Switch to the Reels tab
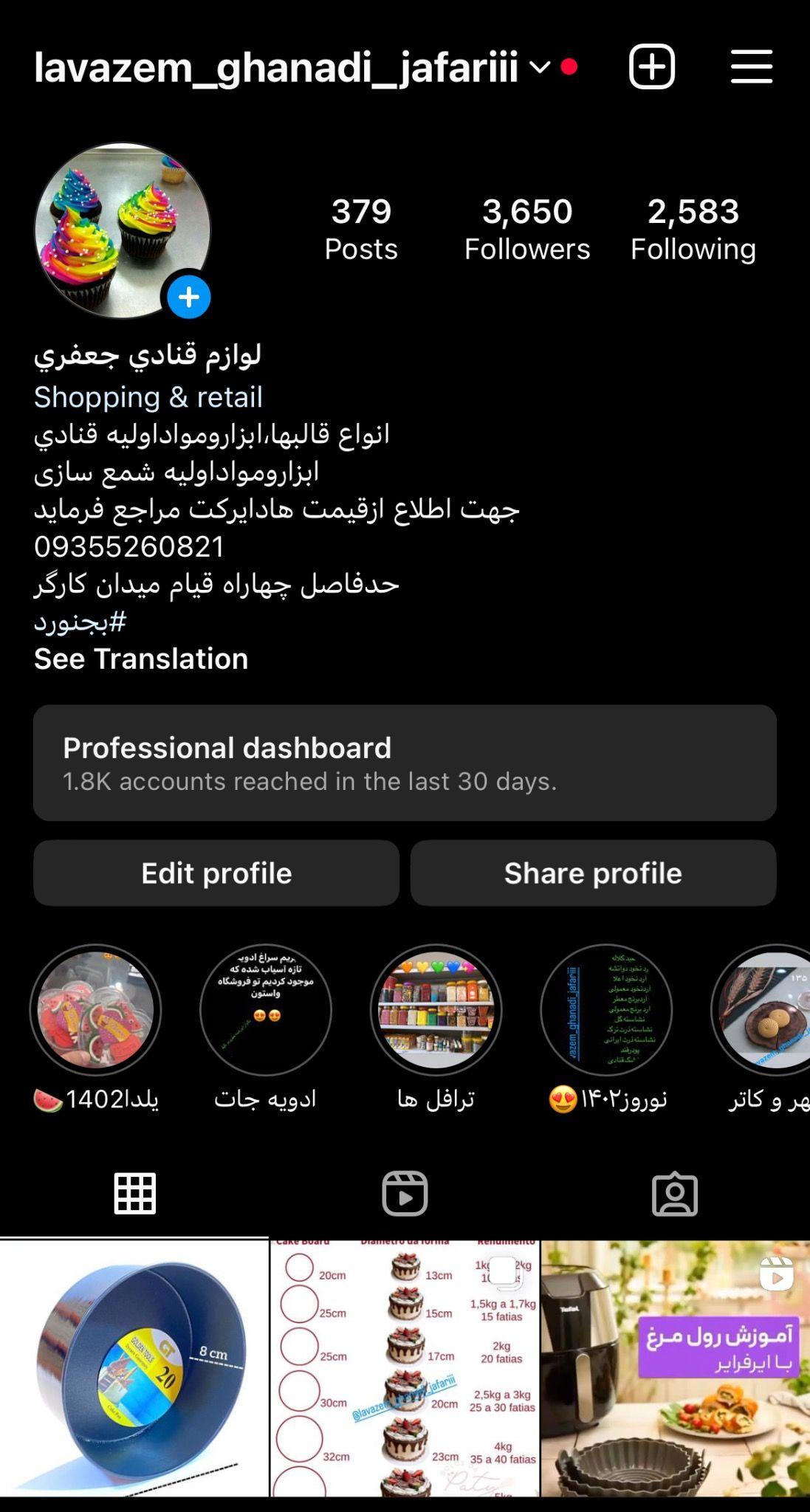 click(405, 1194)
